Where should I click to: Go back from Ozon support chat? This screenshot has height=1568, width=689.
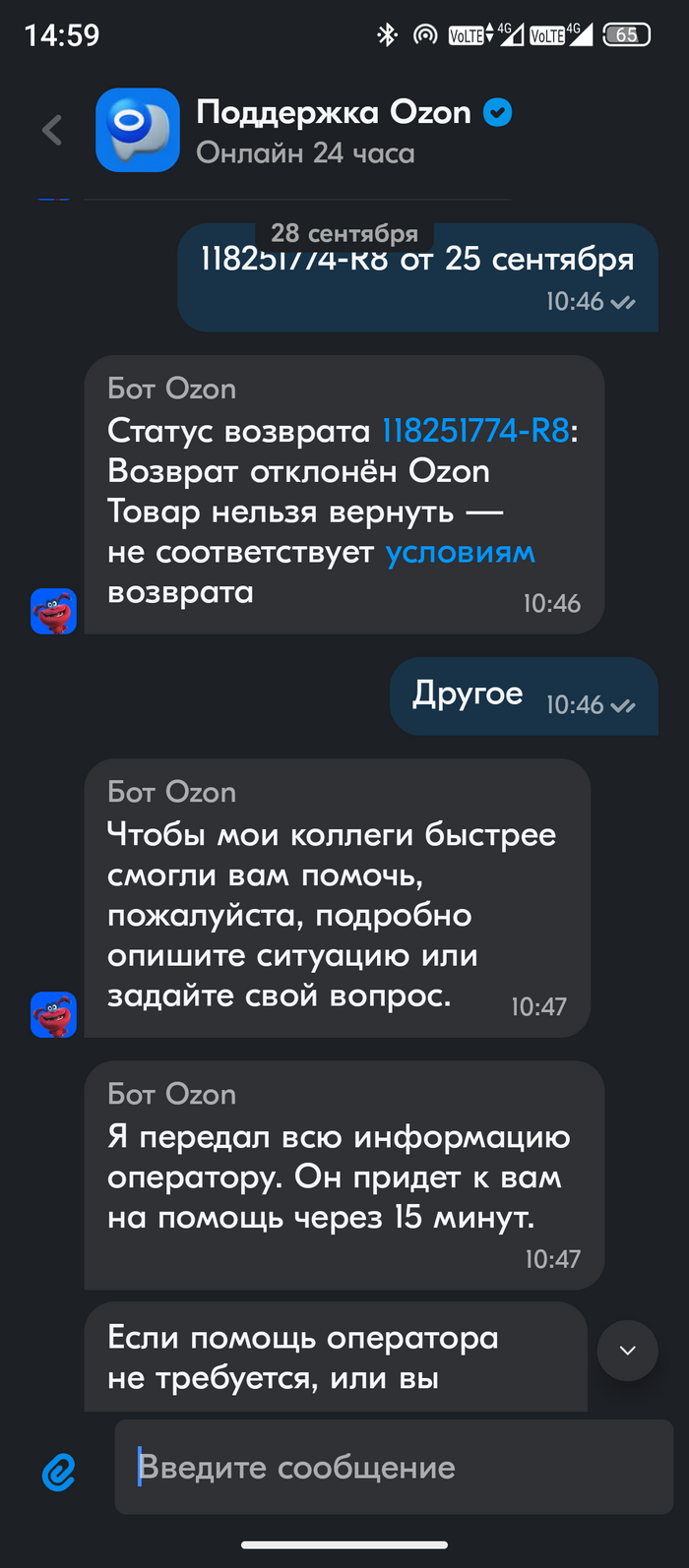pyautogui.click(x=52, y=130)
